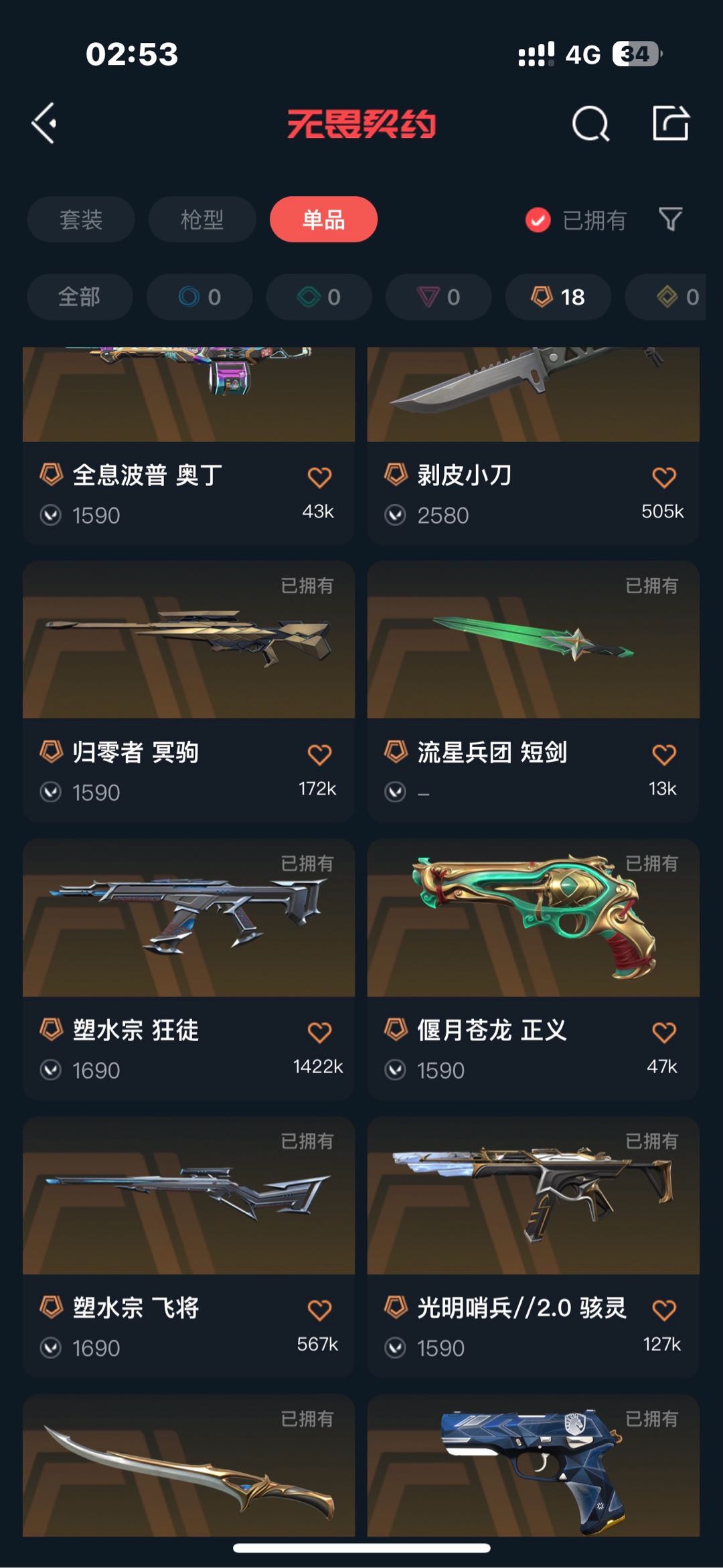Select the 全部 rarity chip

79,297
